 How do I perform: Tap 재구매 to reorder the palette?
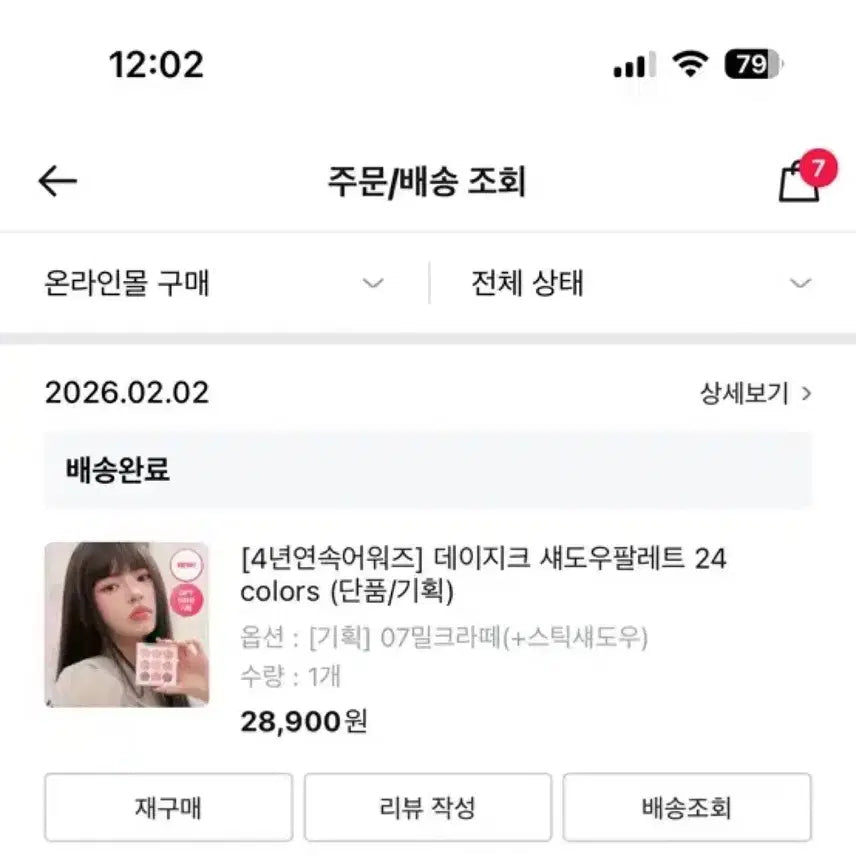click(x=168, y=806)
